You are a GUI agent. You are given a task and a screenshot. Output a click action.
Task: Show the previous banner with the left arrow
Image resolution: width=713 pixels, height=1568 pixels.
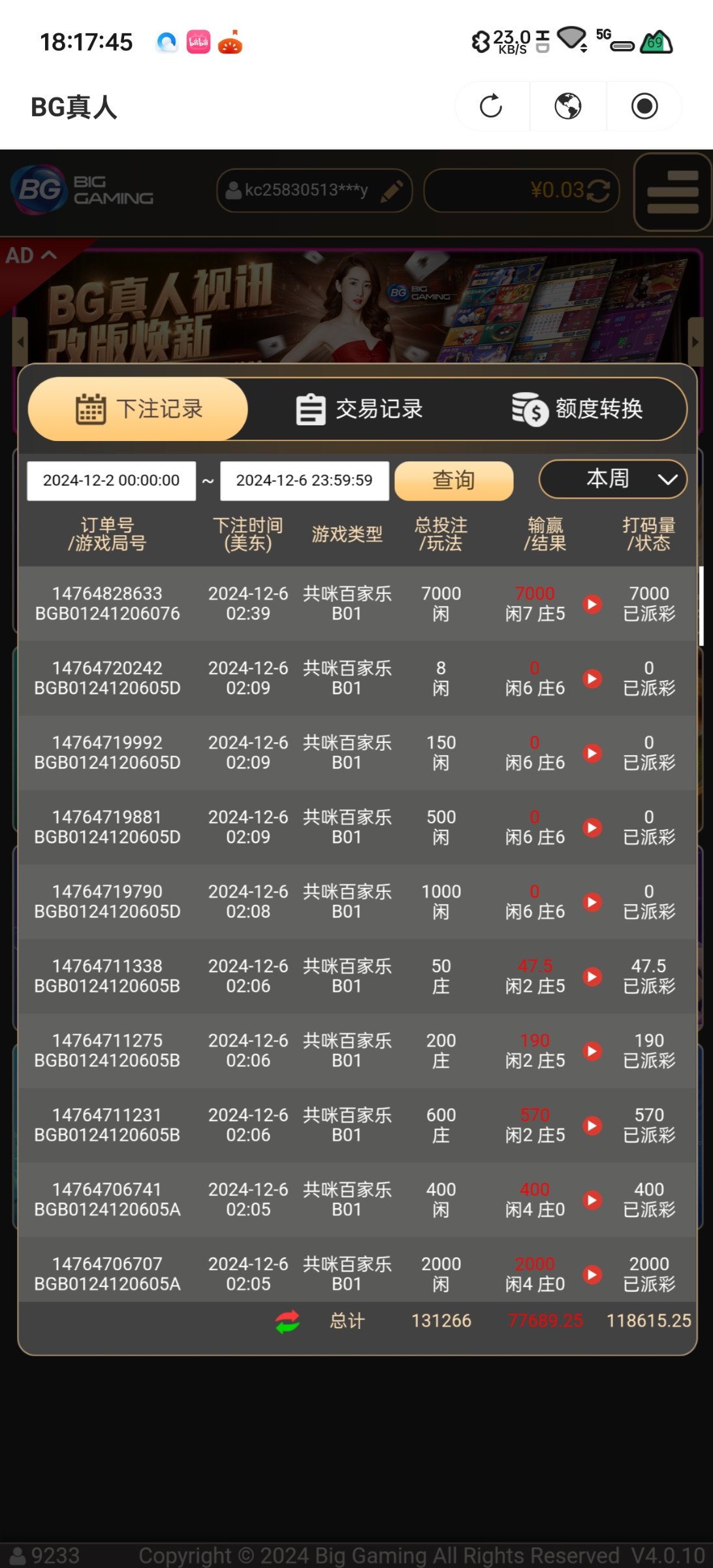coord(20,342)
